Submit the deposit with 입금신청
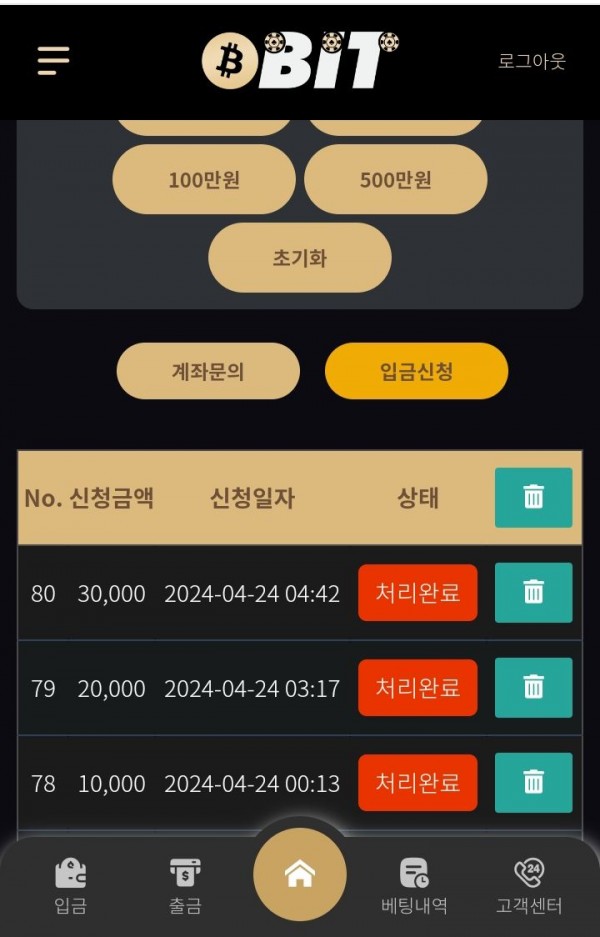Screen dimensions: 600x937 coord(416,372)
